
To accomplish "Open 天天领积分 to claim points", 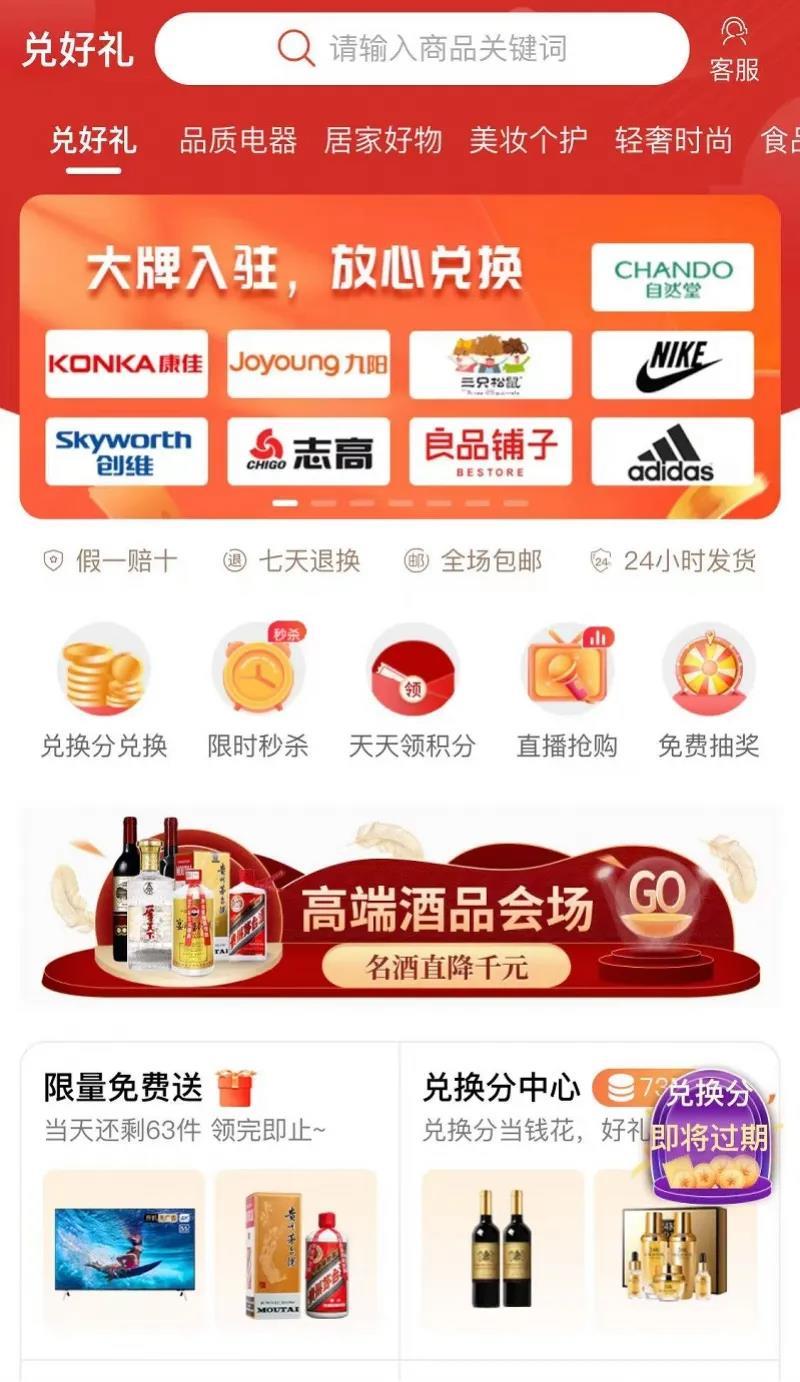I will (x=412, y=690).
